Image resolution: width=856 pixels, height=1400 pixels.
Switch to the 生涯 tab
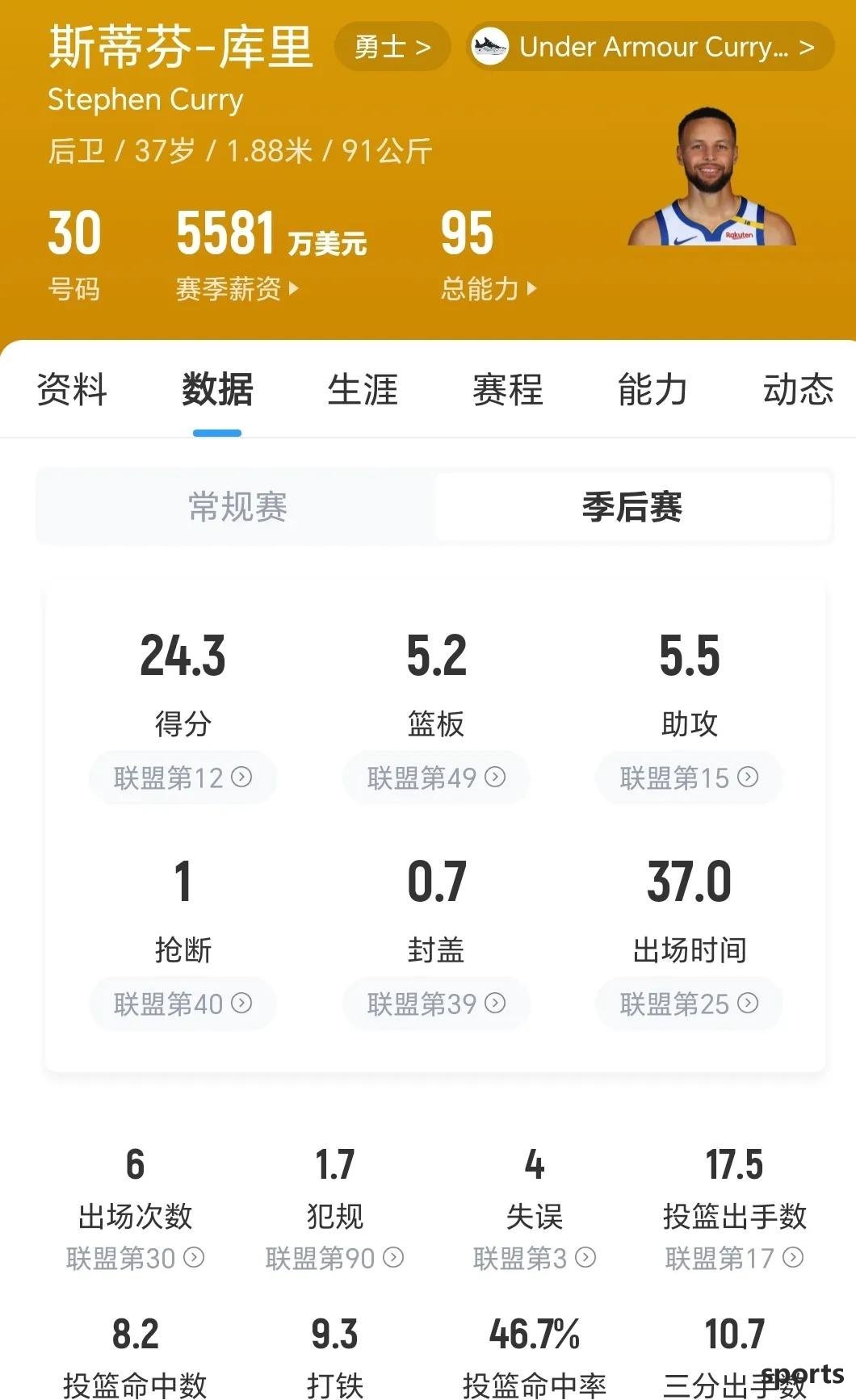pos(363,390)
